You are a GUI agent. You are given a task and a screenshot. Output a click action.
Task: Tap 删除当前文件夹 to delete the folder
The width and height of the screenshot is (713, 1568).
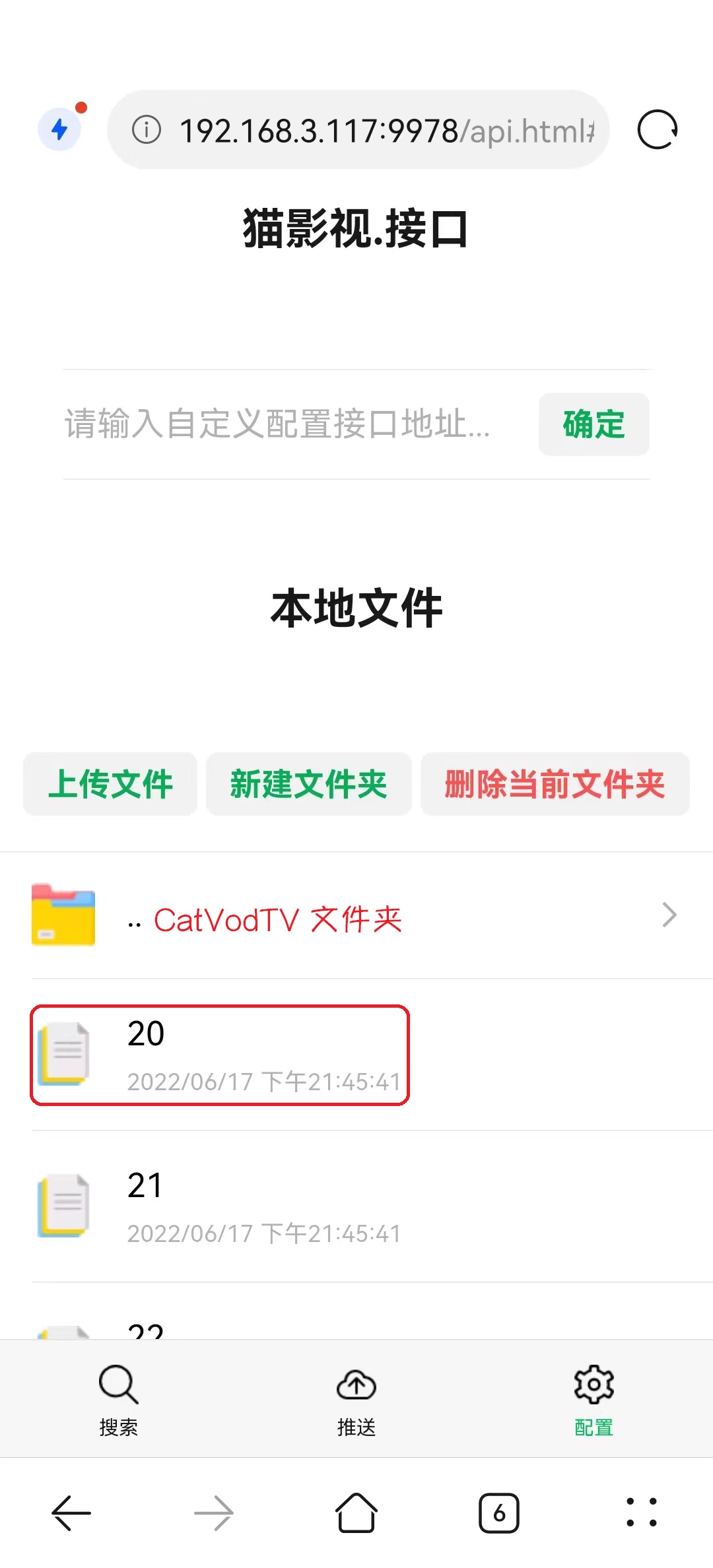point(555,784)
